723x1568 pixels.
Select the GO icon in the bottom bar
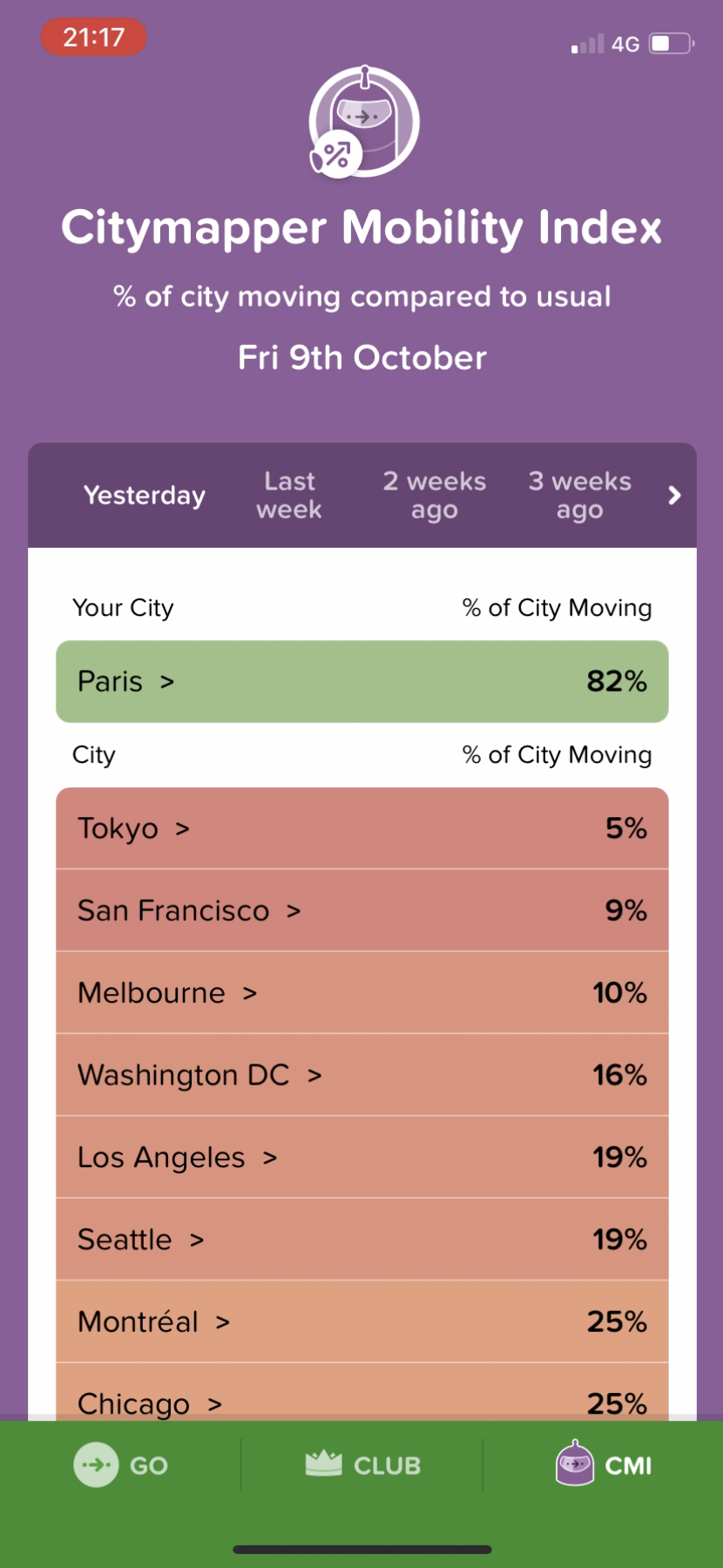click(98, 1465)
